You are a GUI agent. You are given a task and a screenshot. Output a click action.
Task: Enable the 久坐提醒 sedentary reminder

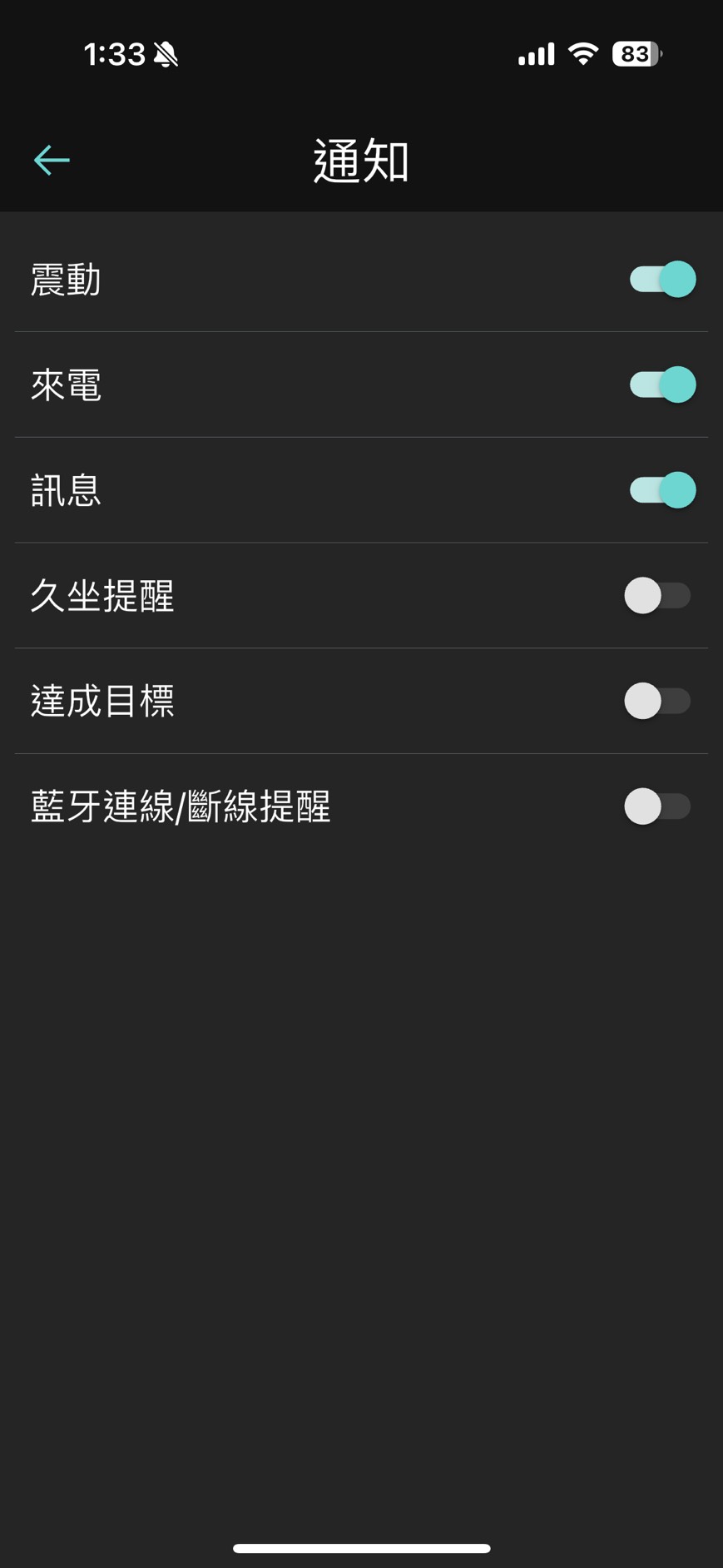click(x=657, y=596)
